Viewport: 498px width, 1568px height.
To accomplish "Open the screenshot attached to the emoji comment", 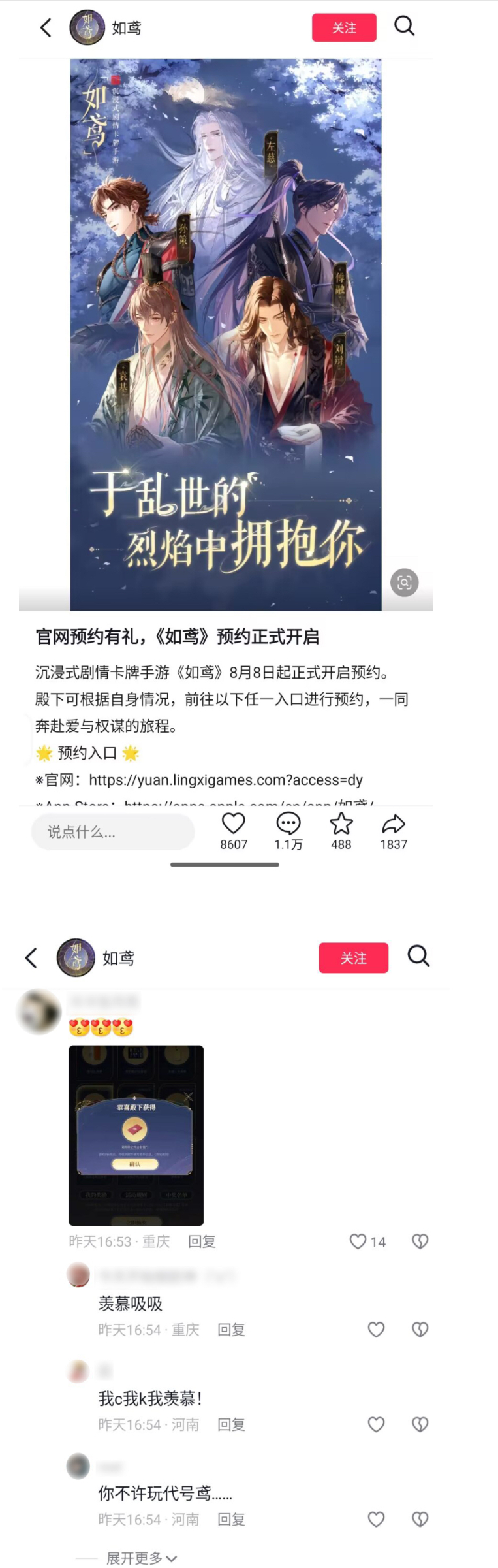I will pyautogui.click(x=136, y=1135).
